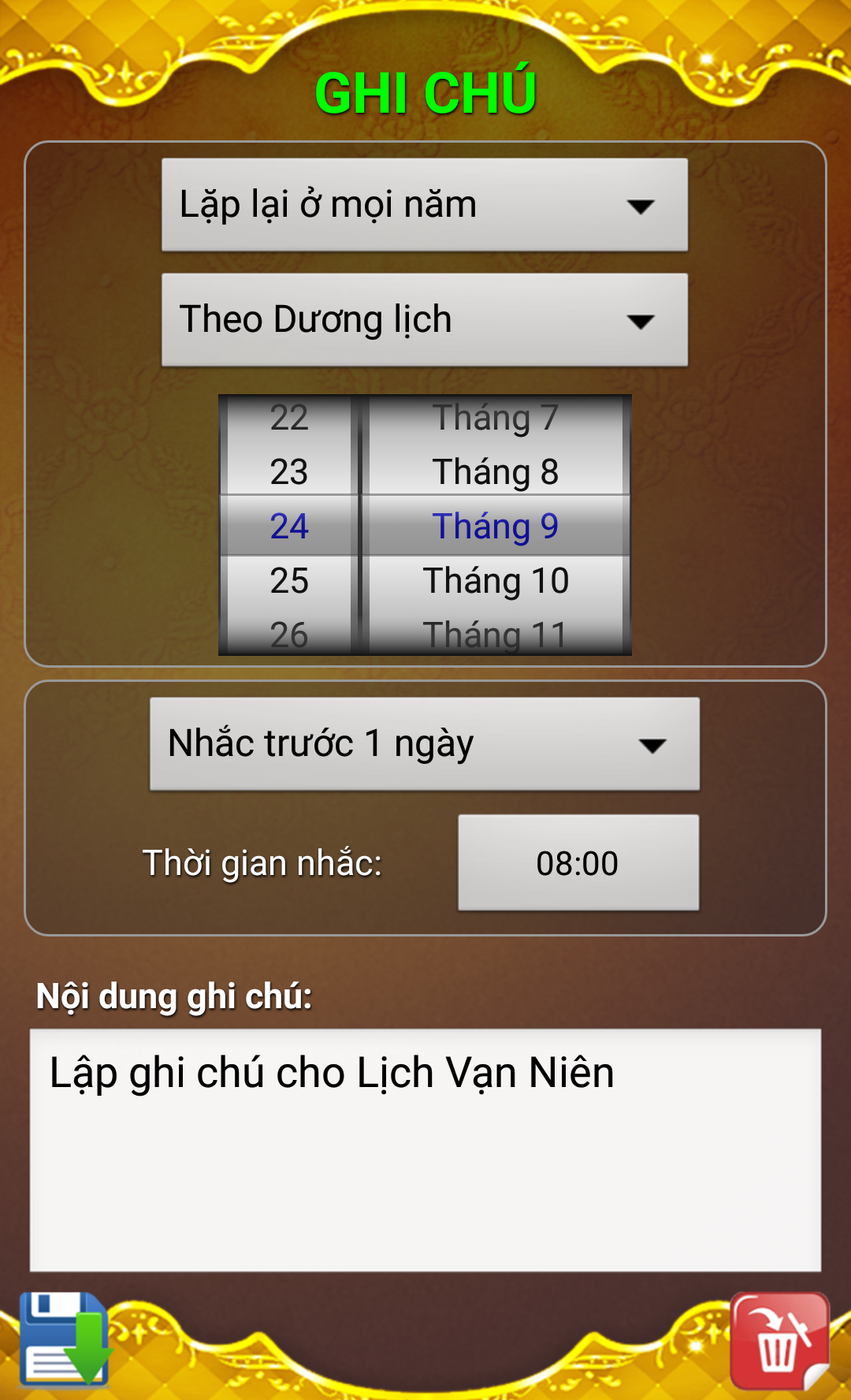851x1400 pixels.
Task: Delete the note with trash icon
Action: point(780,1341)
